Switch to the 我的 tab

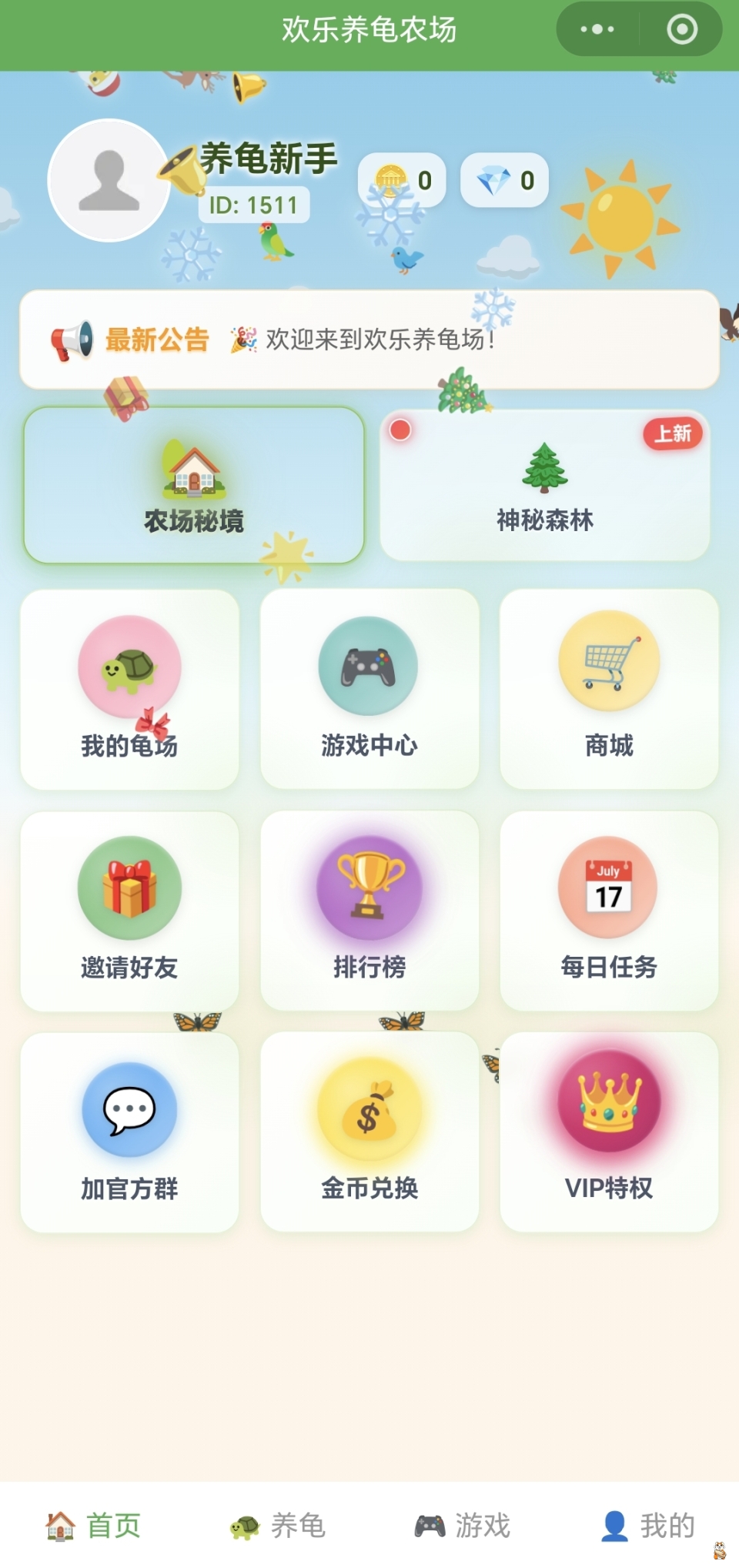coord(647,1525)
